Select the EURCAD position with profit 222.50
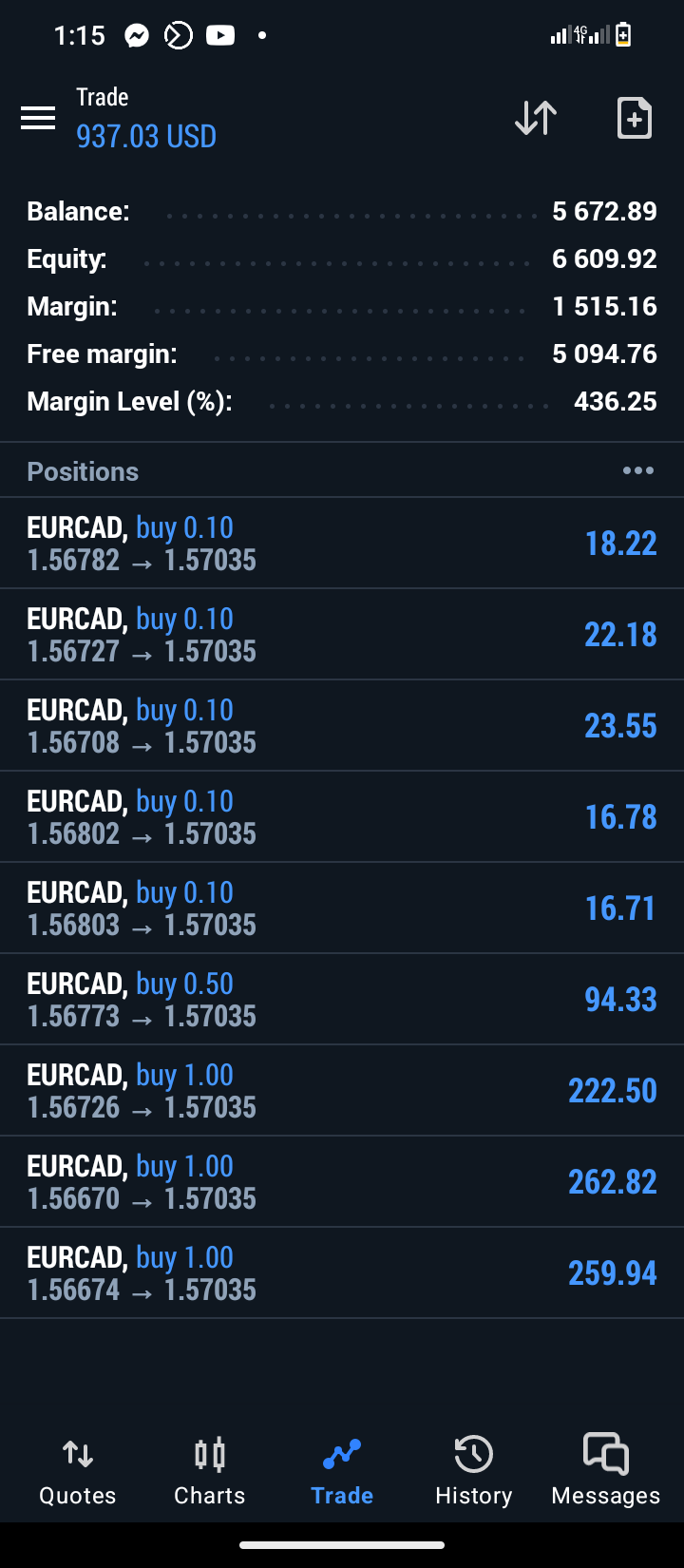This screenshot has height=1568, width=684. 342,1091
